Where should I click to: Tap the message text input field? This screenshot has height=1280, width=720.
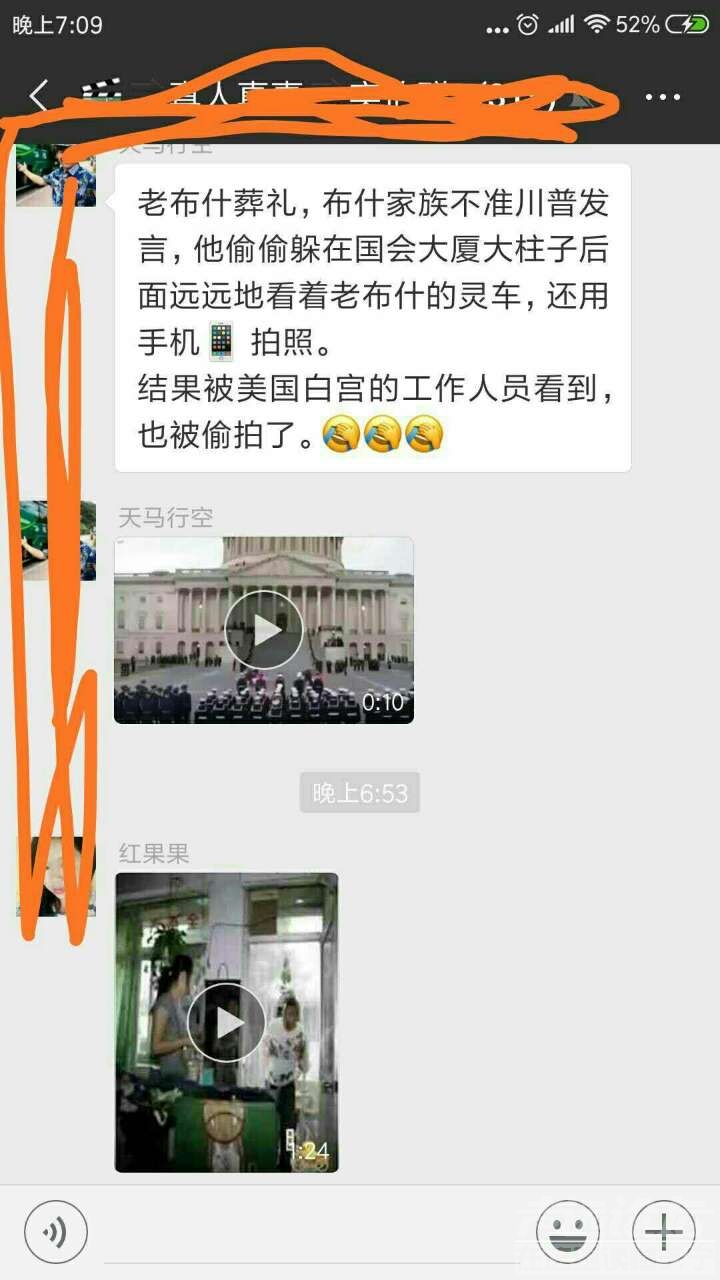(310, 1231)
